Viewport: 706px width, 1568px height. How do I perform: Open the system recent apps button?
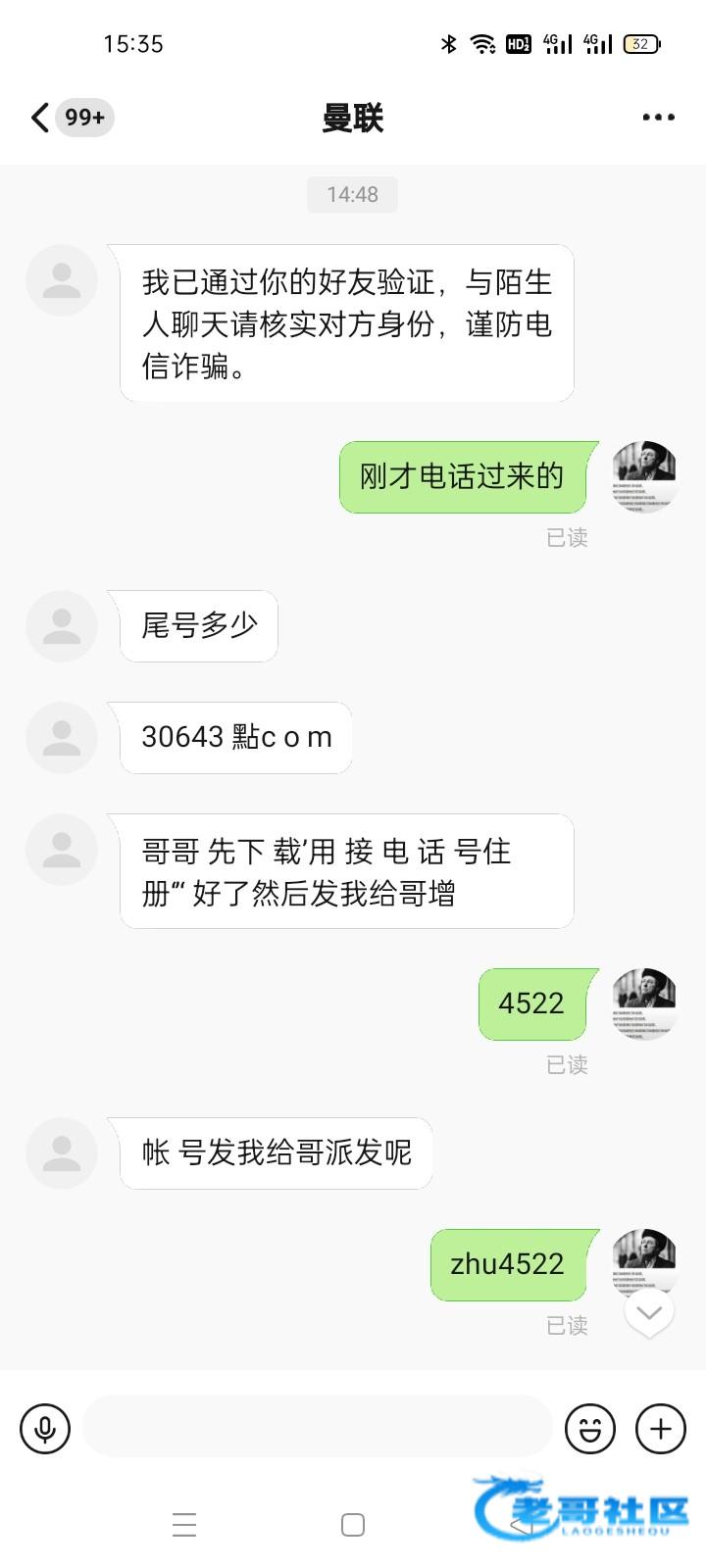[184, 1525]
